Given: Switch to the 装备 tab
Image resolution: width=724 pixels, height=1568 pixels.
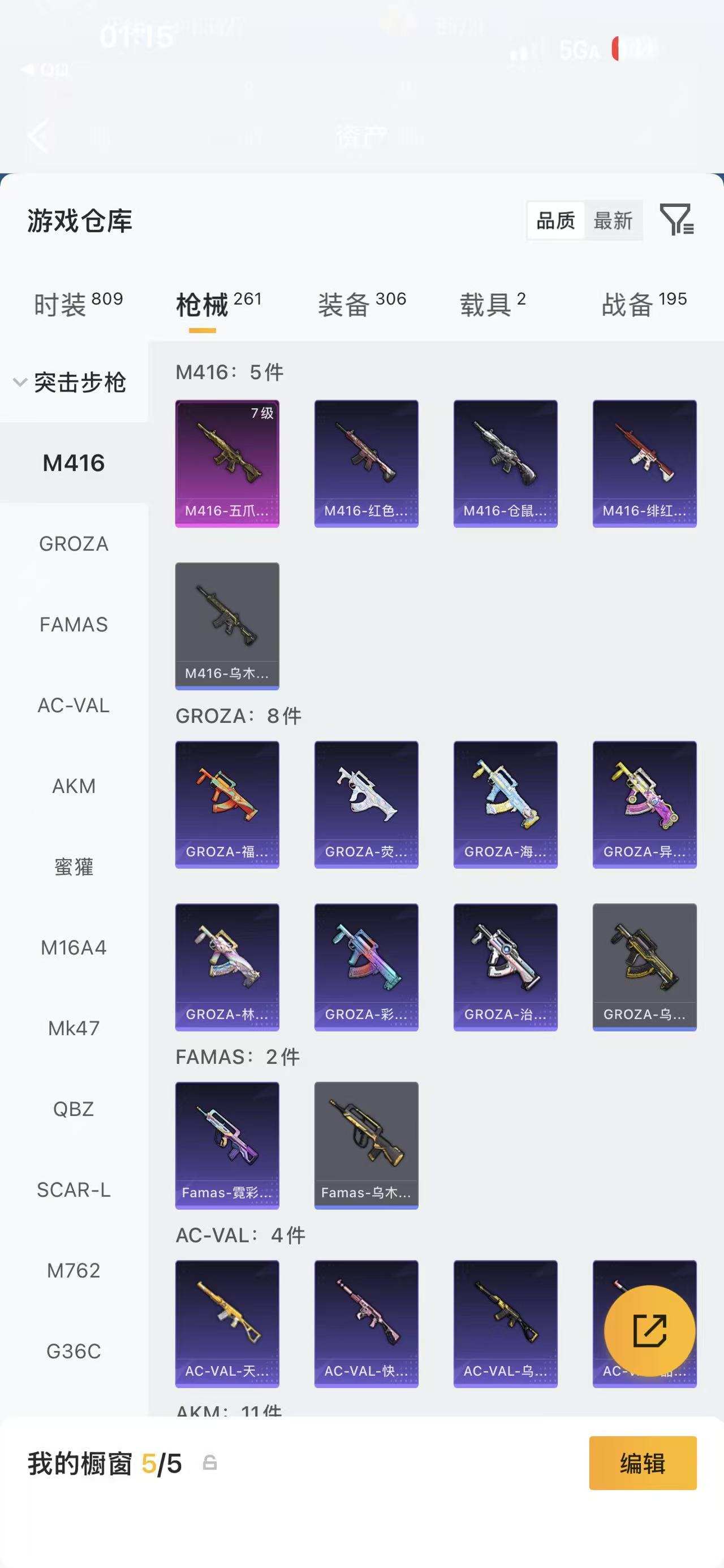Looking at the screenshot, I should pos(361,304).
